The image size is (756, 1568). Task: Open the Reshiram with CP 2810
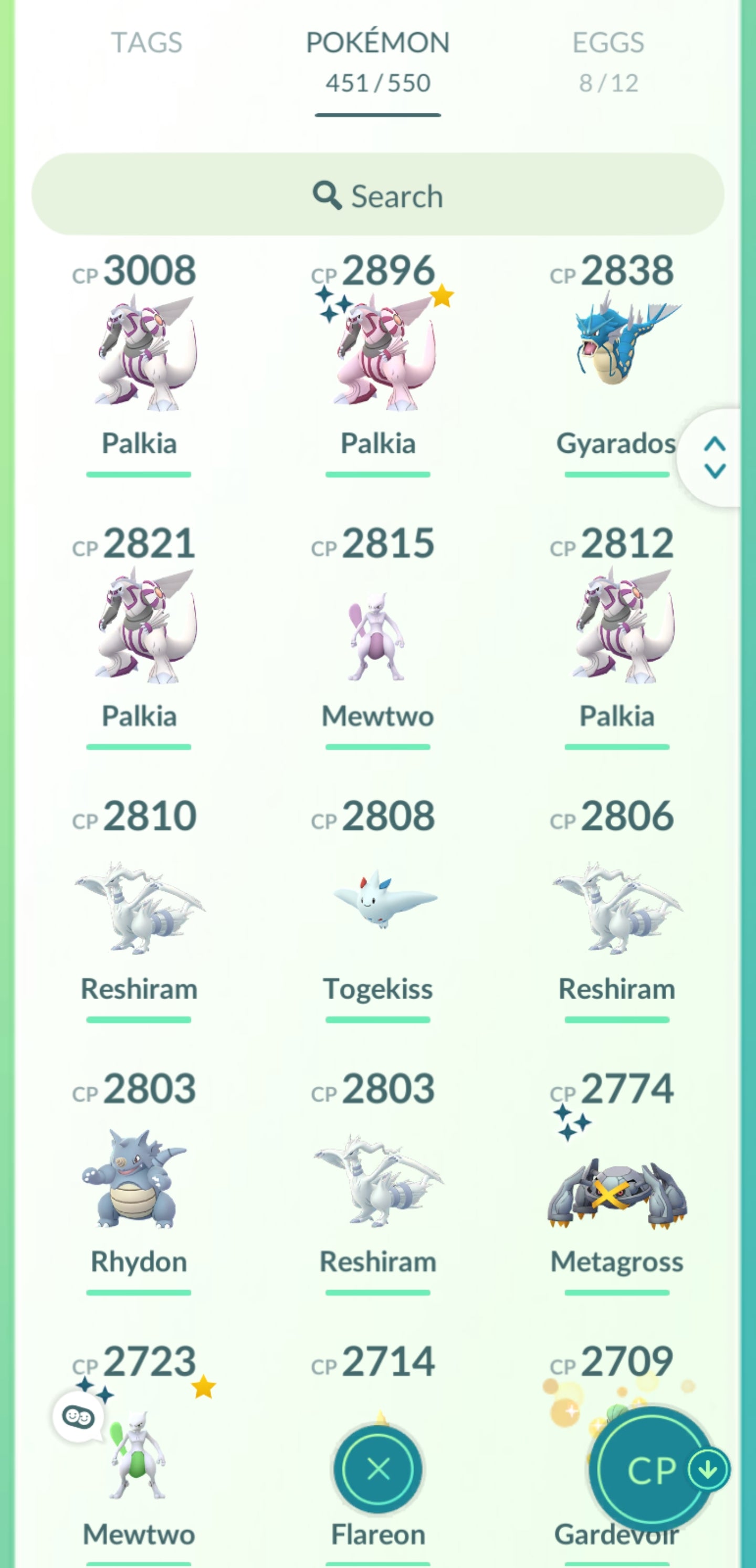coord(139,907)
